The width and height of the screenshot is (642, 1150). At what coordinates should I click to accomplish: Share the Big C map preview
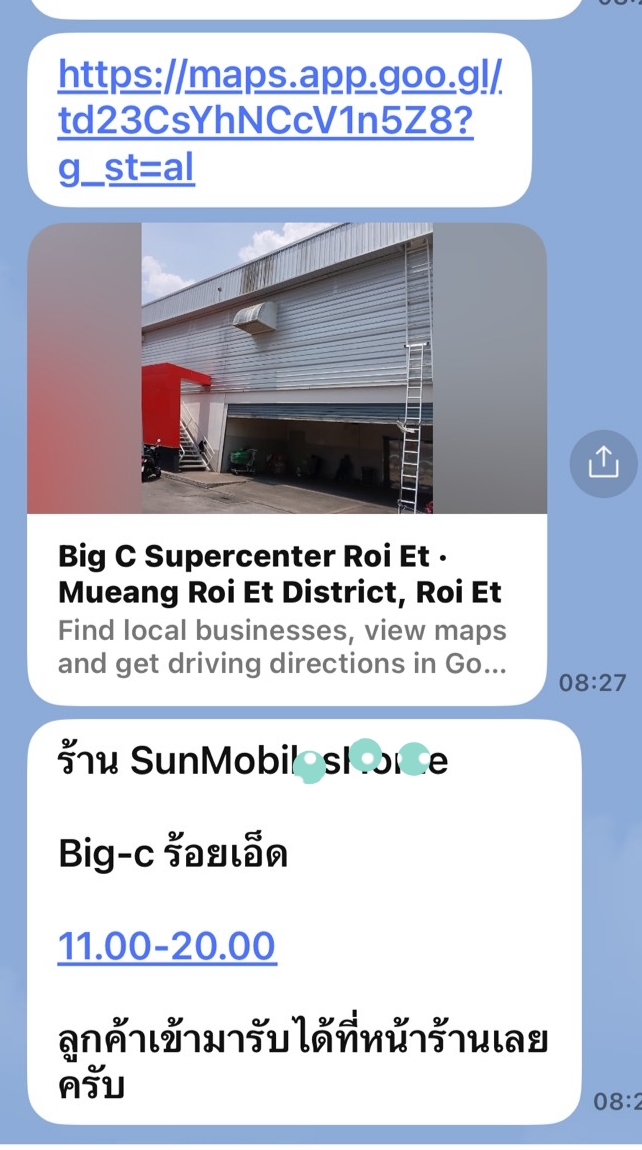[603, 463]
